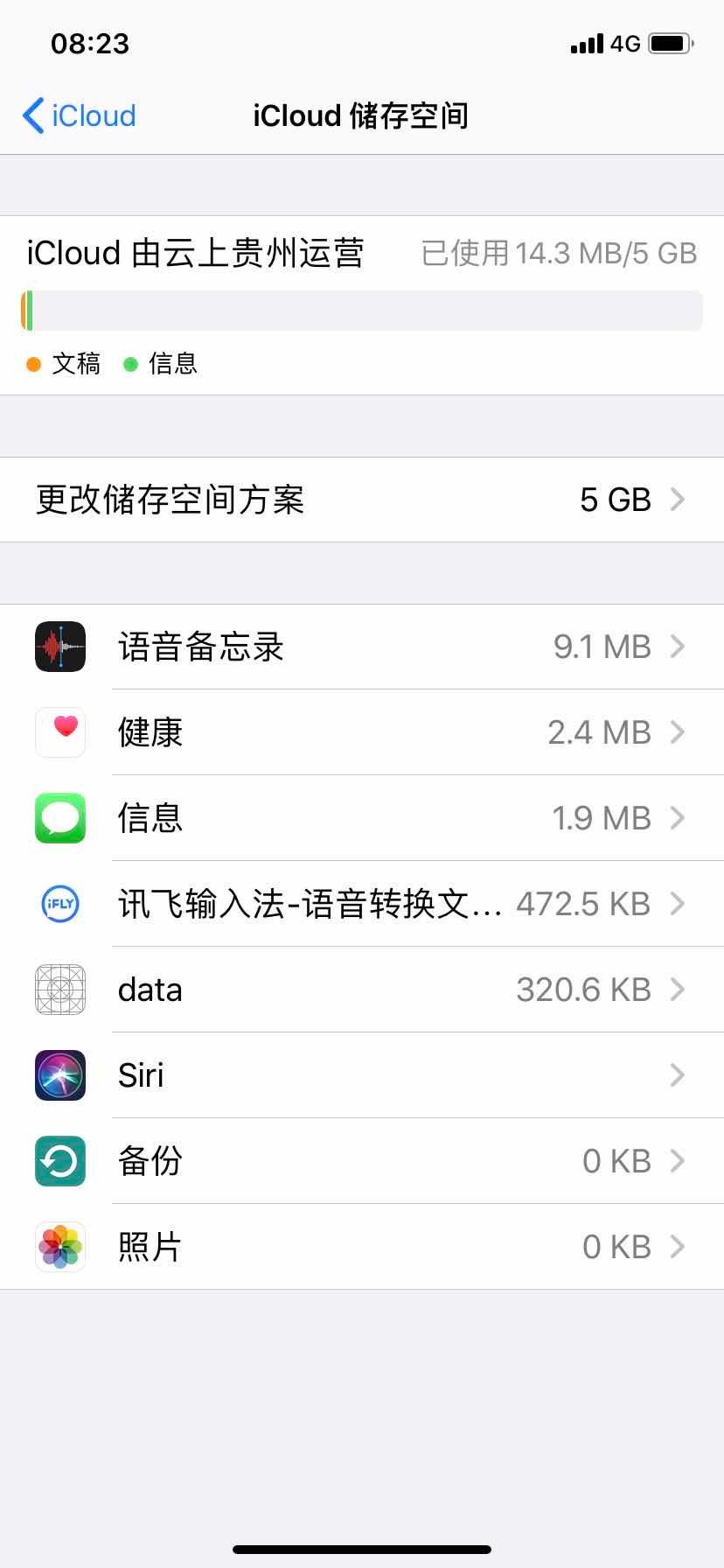
Task: Tap 已使用 14.3 MB/5 GB usage text
Action: pos(558,253)
